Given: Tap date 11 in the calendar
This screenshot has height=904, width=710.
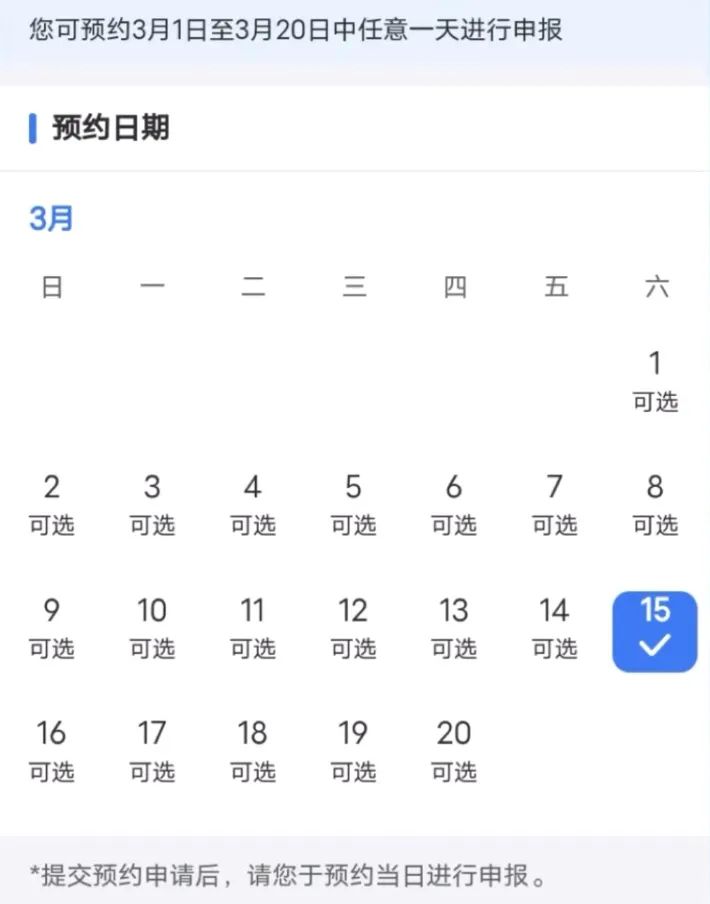Looking at the screenshot, I should pos(253,628).
